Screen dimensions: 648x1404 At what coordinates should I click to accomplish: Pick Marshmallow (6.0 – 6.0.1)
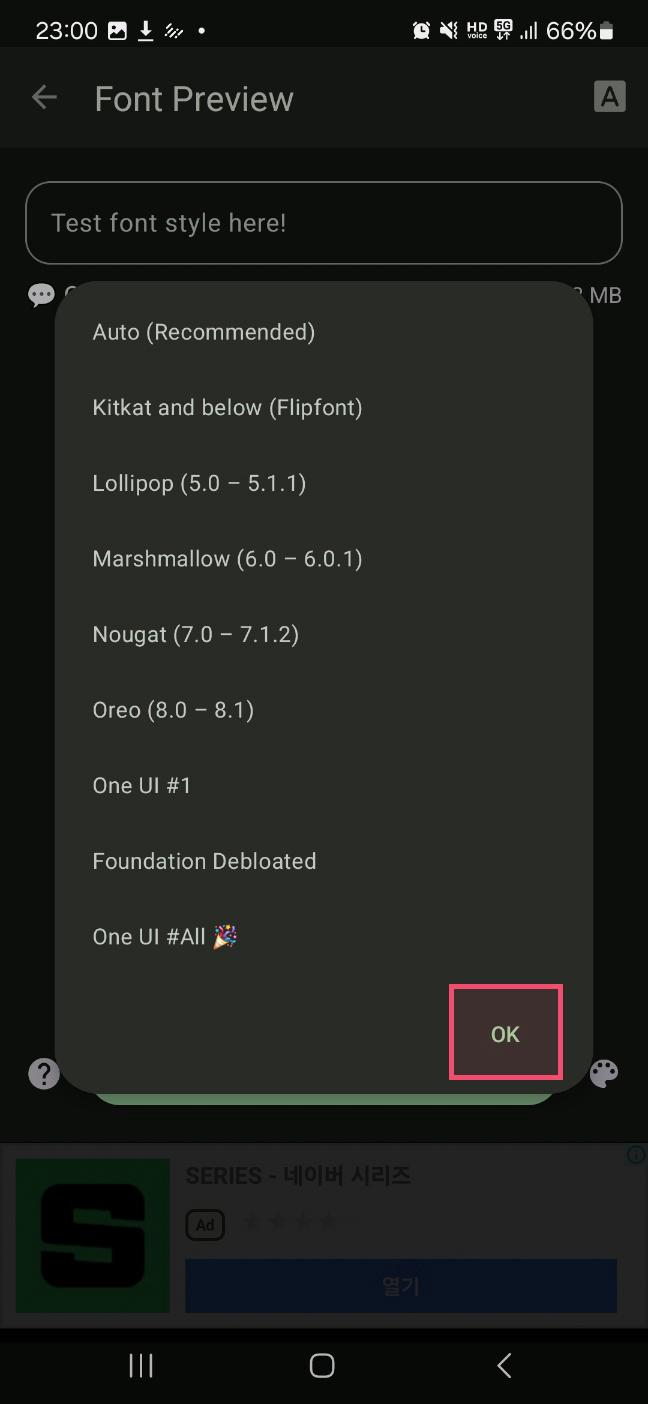[324, 559]
